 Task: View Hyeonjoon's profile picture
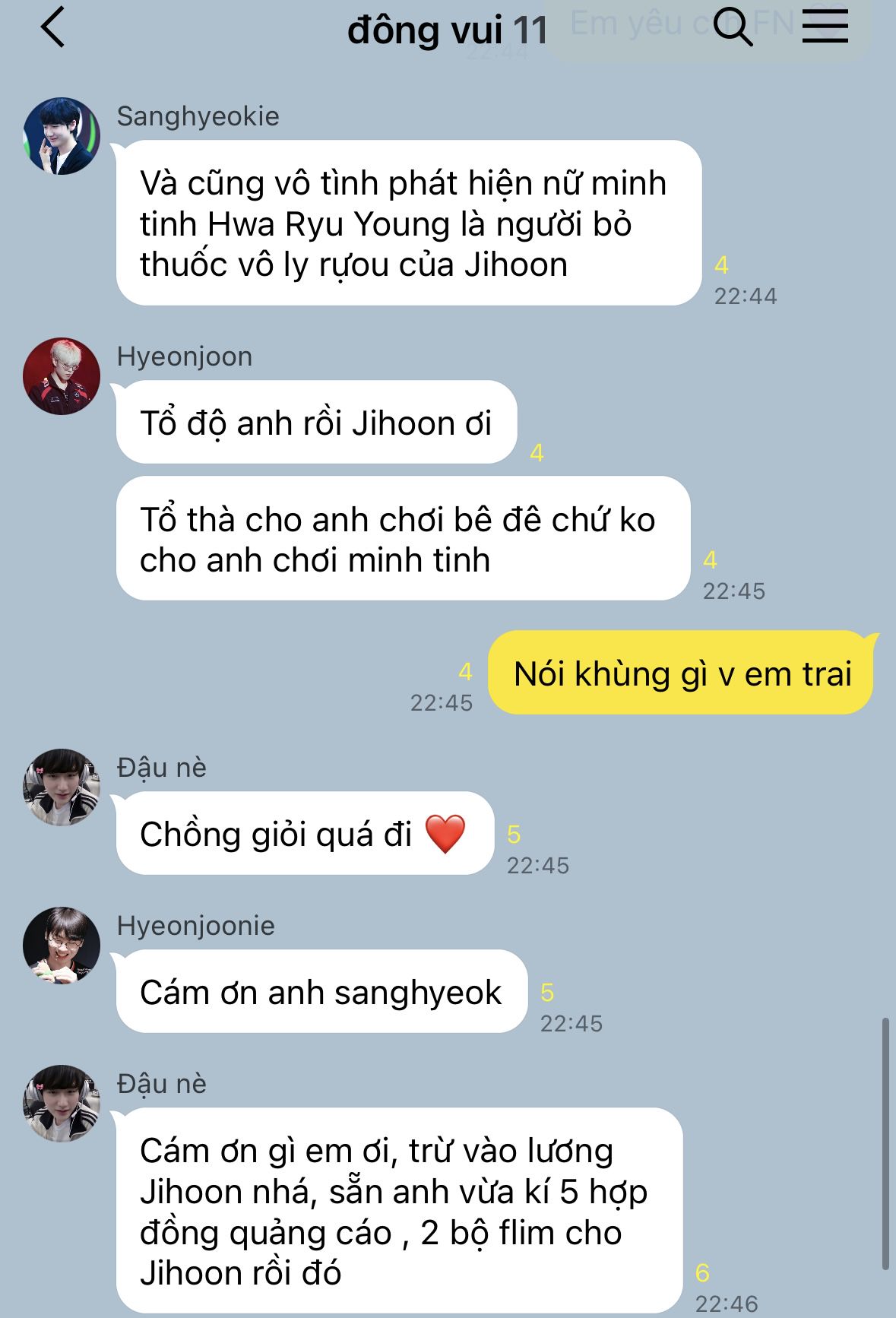[x=62, y=376]
